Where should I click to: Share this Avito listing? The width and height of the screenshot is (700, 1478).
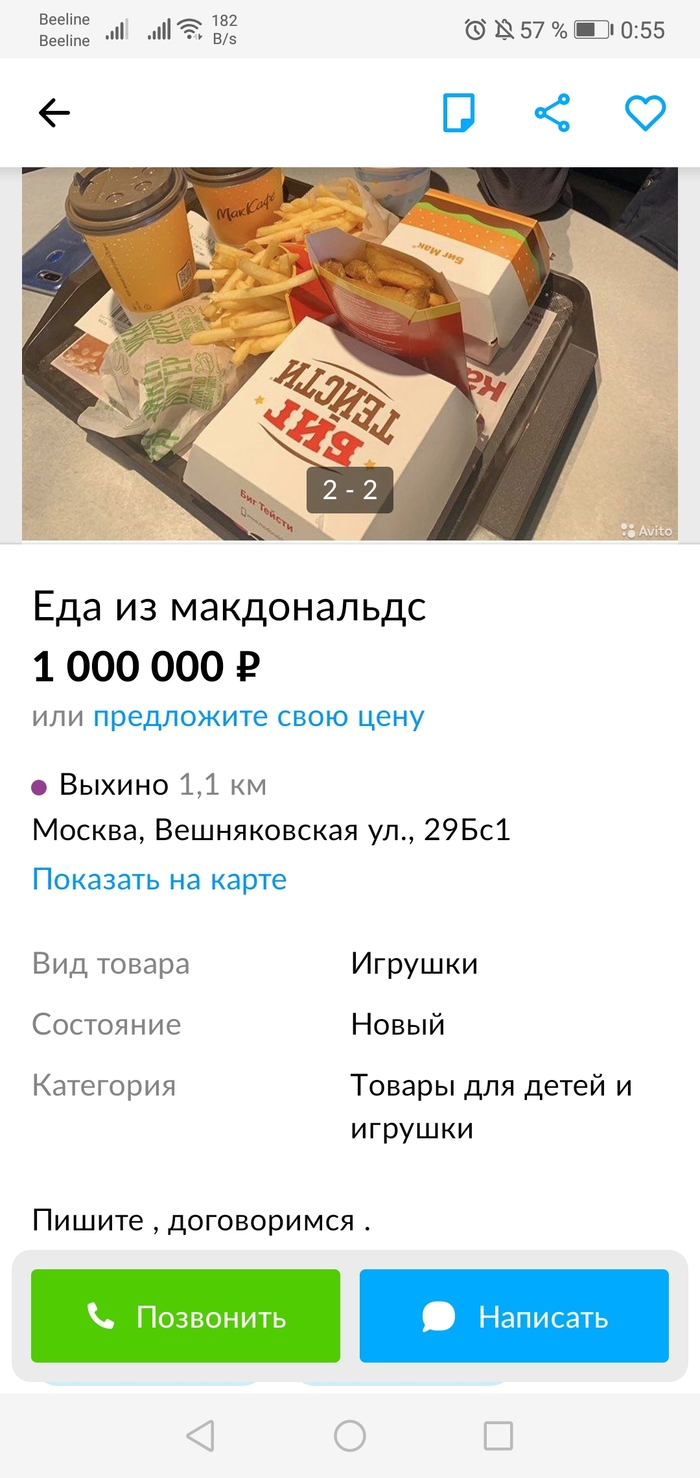552,113
